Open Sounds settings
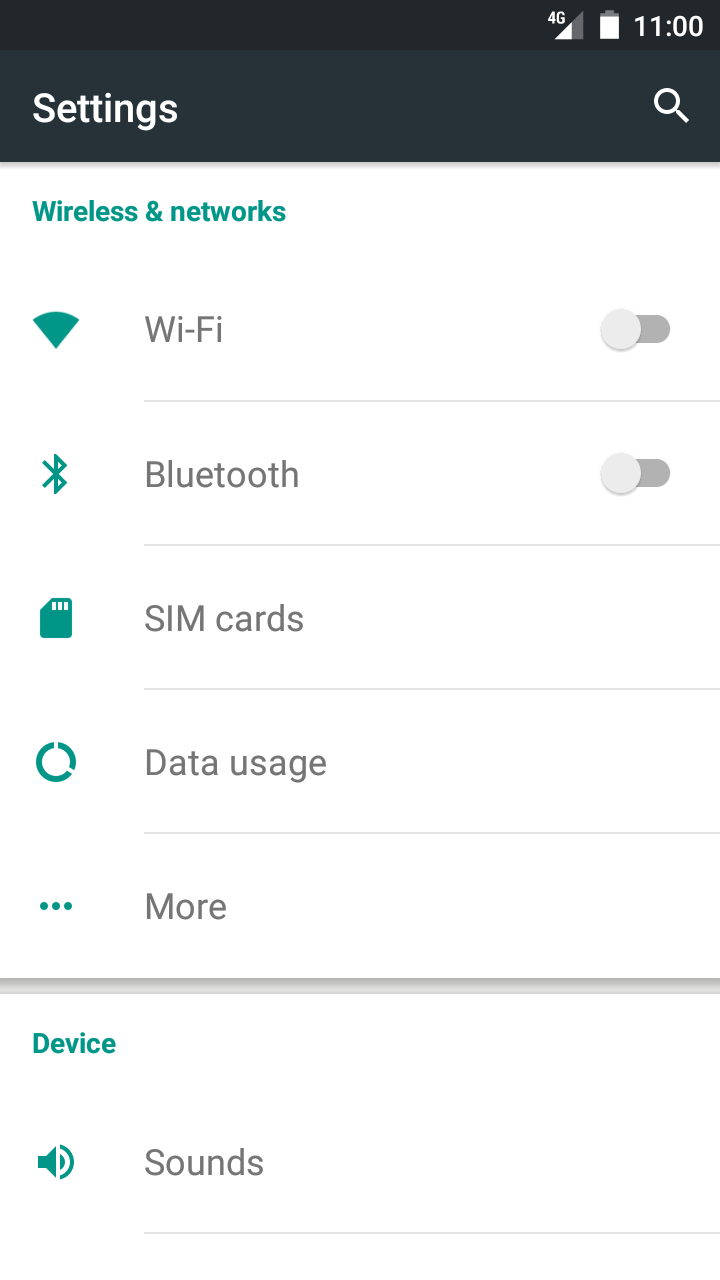This screenshot has height=1280, width=720. pos(360,1162)
